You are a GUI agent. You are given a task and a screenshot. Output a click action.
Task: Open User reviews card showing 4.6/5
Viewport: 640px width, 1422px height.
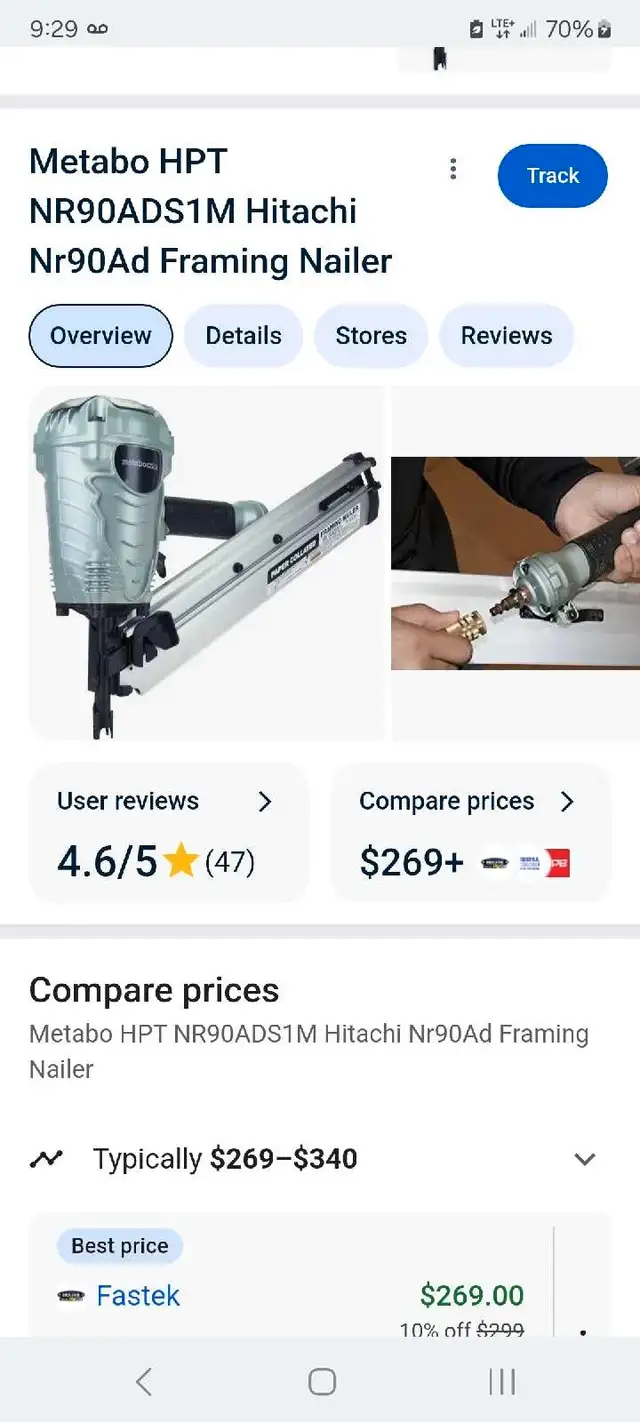(168, 833)
